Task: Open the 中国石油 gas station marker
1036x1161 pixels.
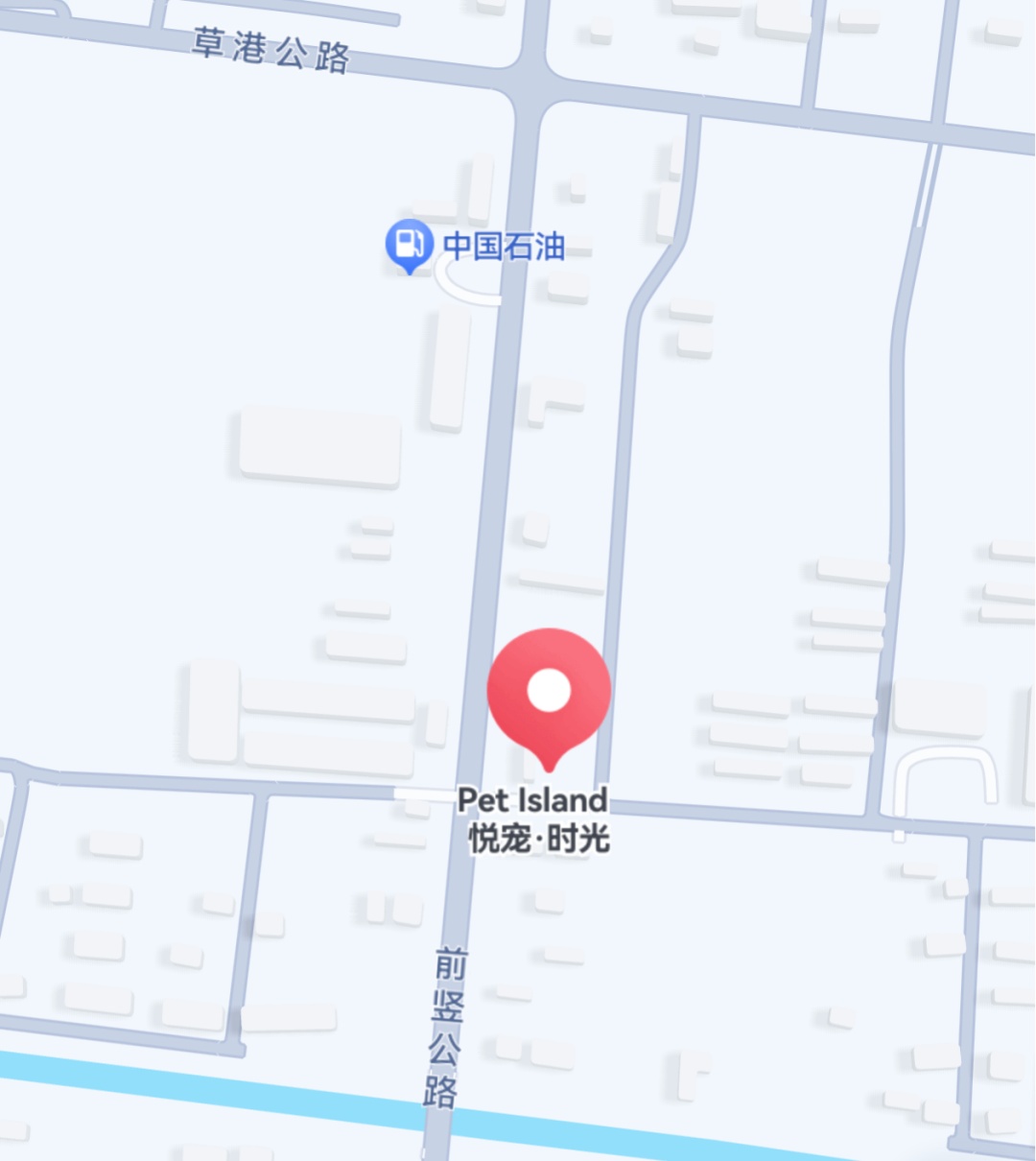Action: point(410,245)
